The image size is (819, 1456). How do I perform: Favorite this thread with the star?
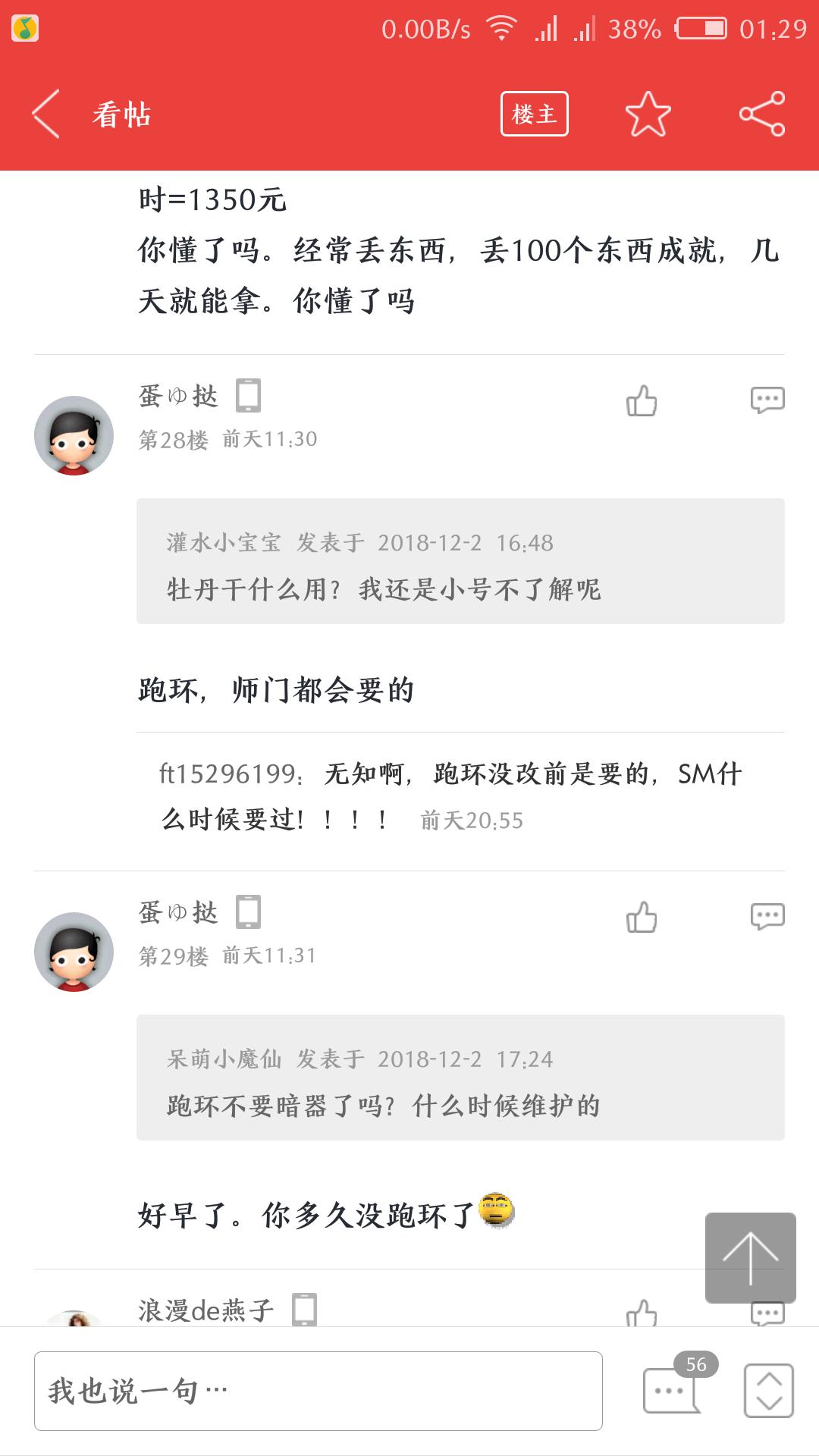648,115
